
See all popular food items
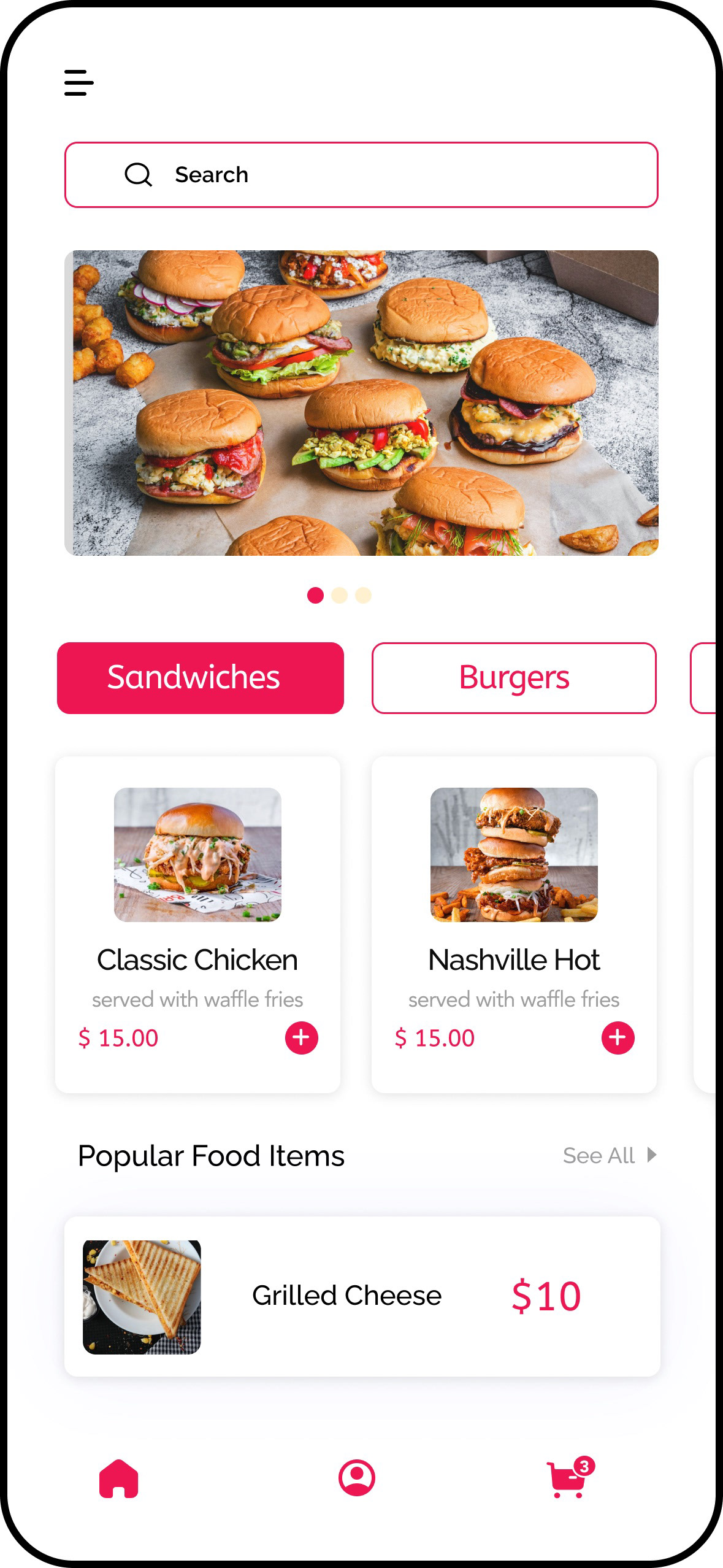609,1156
